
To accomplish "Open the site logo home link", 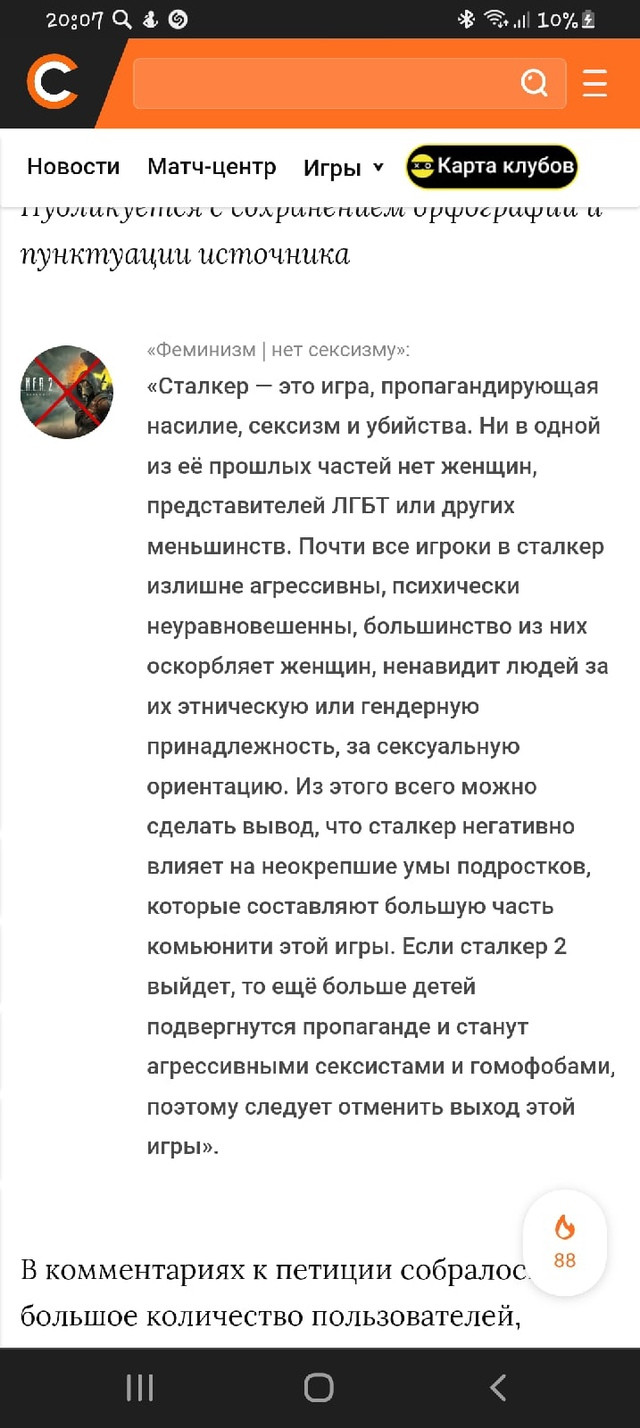I will click(52, 83).
